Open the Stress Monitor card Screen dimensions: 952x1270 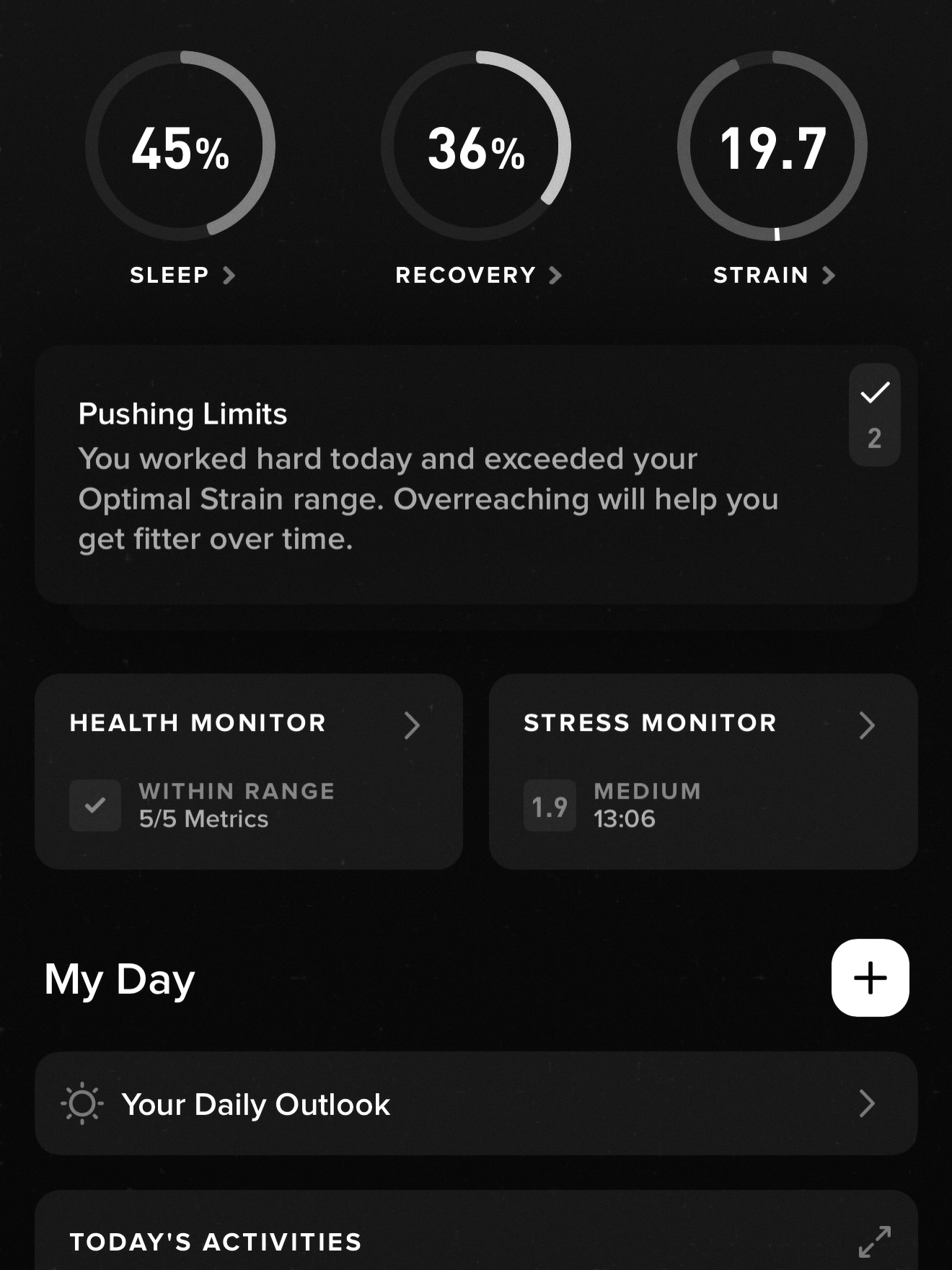tap(702, 771)
